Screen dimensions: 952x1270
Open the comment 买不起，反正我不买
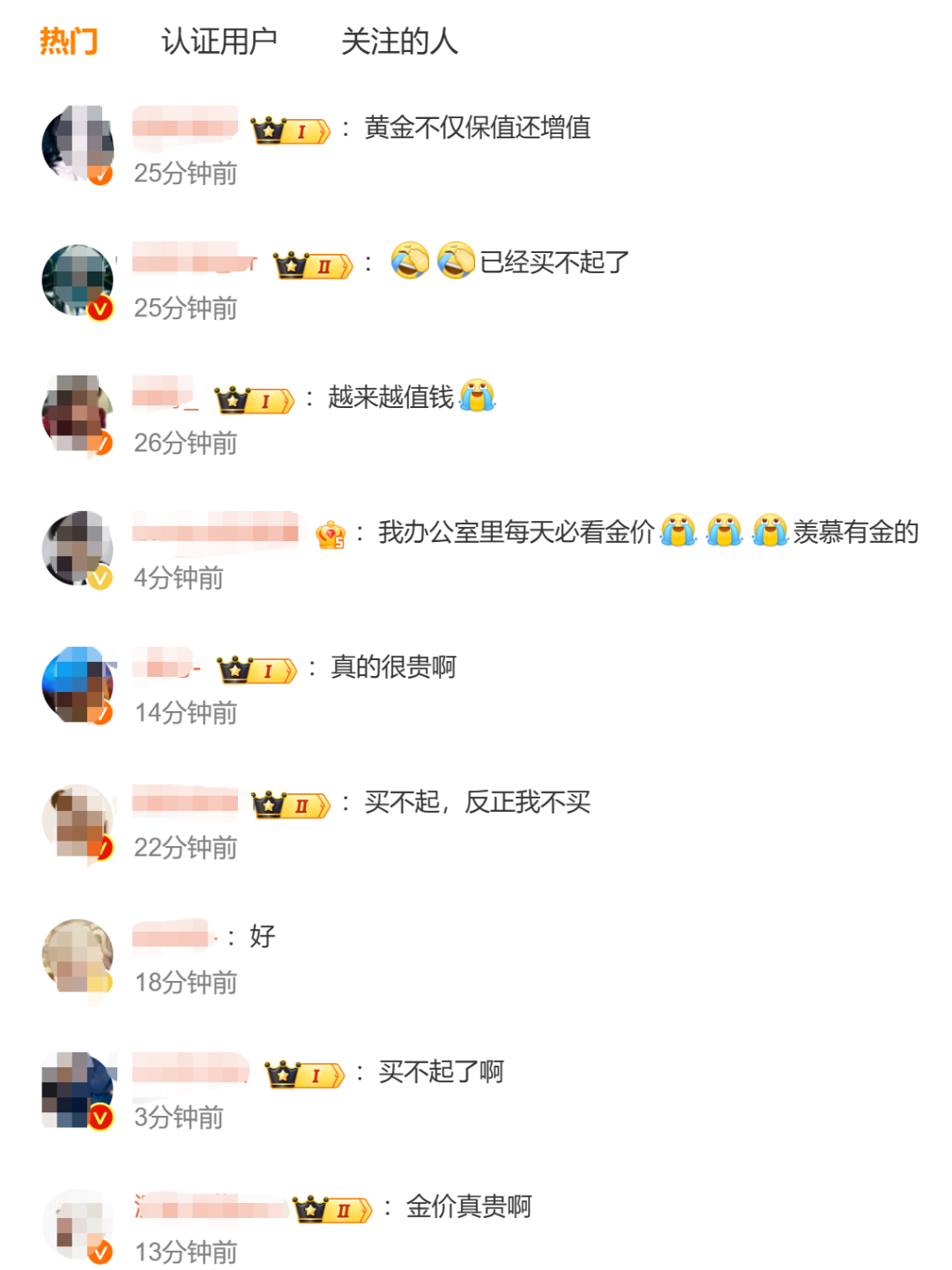[x=477, y=802]
